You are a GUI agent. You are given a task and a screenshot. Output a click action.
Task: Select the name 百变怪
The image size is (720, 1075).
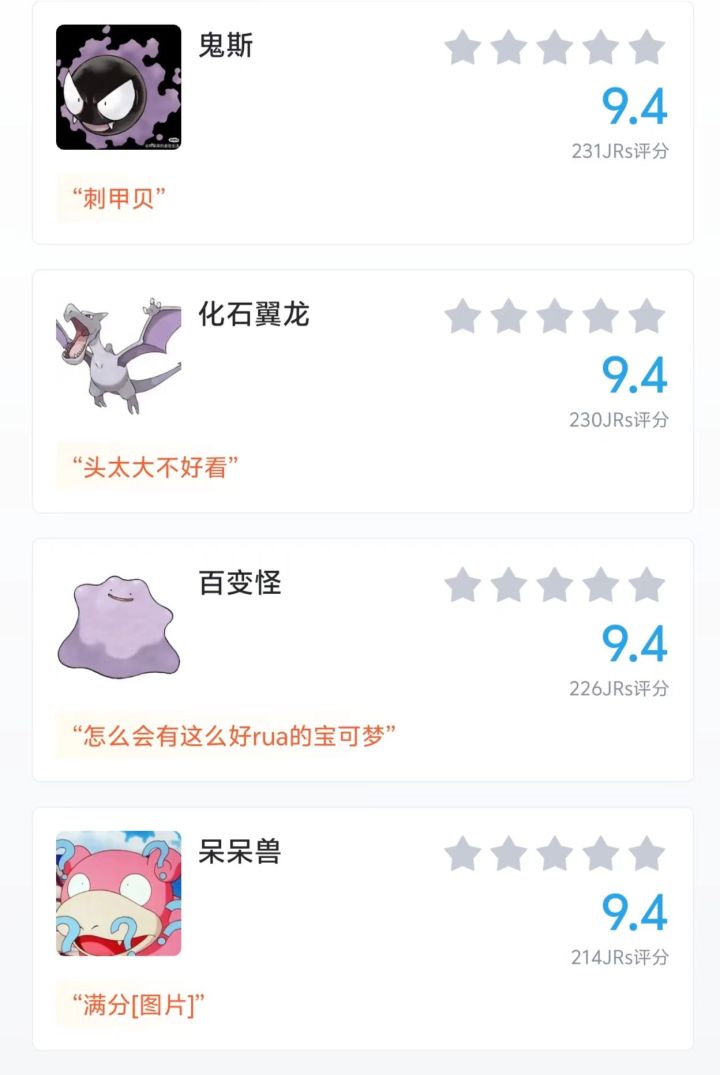point(240,583)
